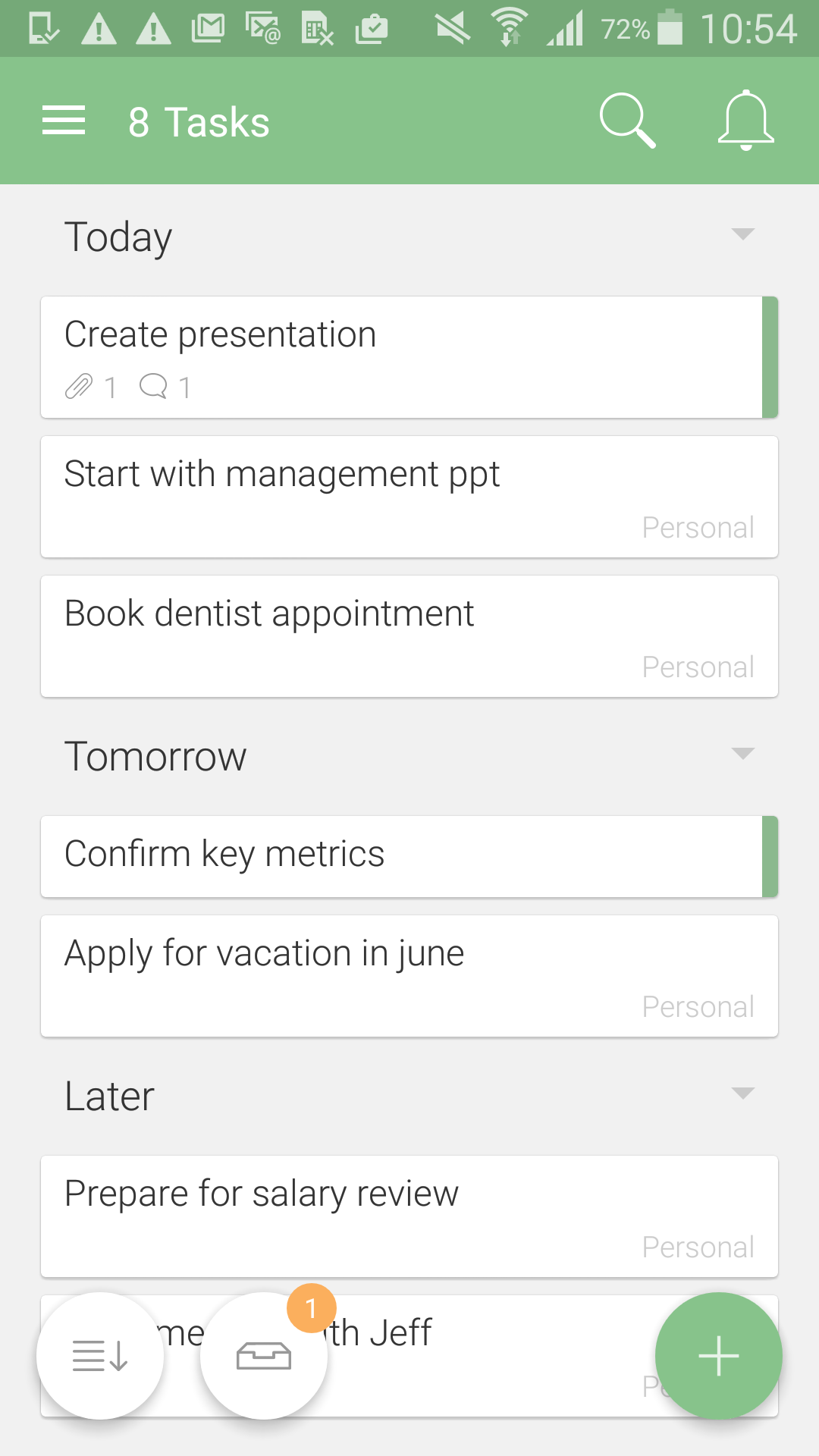The image size is (819, 1456).
Task: Open the notifications bell
Action: pyautogui.click(x=745, y=121)
